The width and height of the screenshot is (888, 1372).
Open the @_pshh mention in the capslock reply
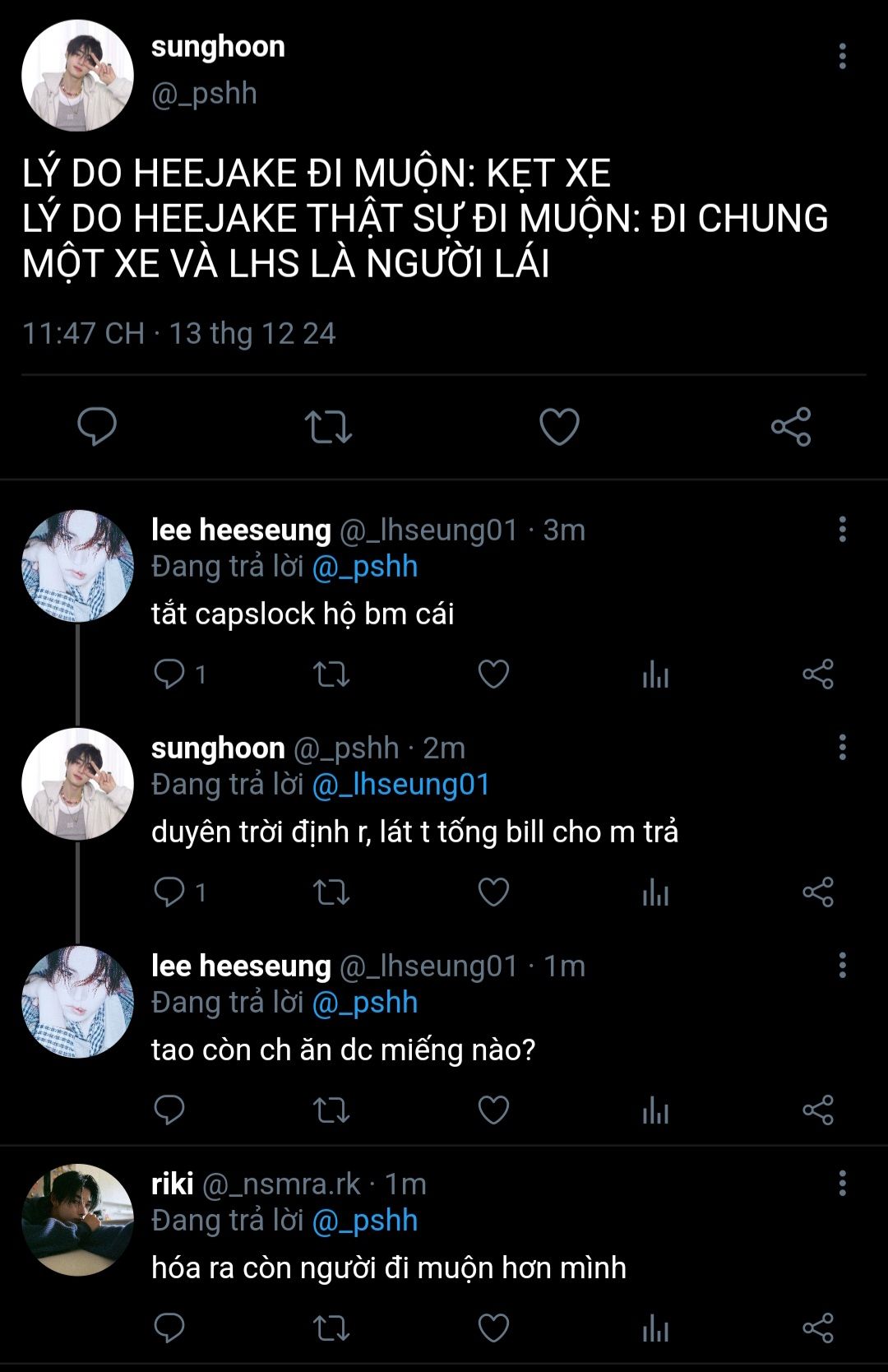point(365,567)
